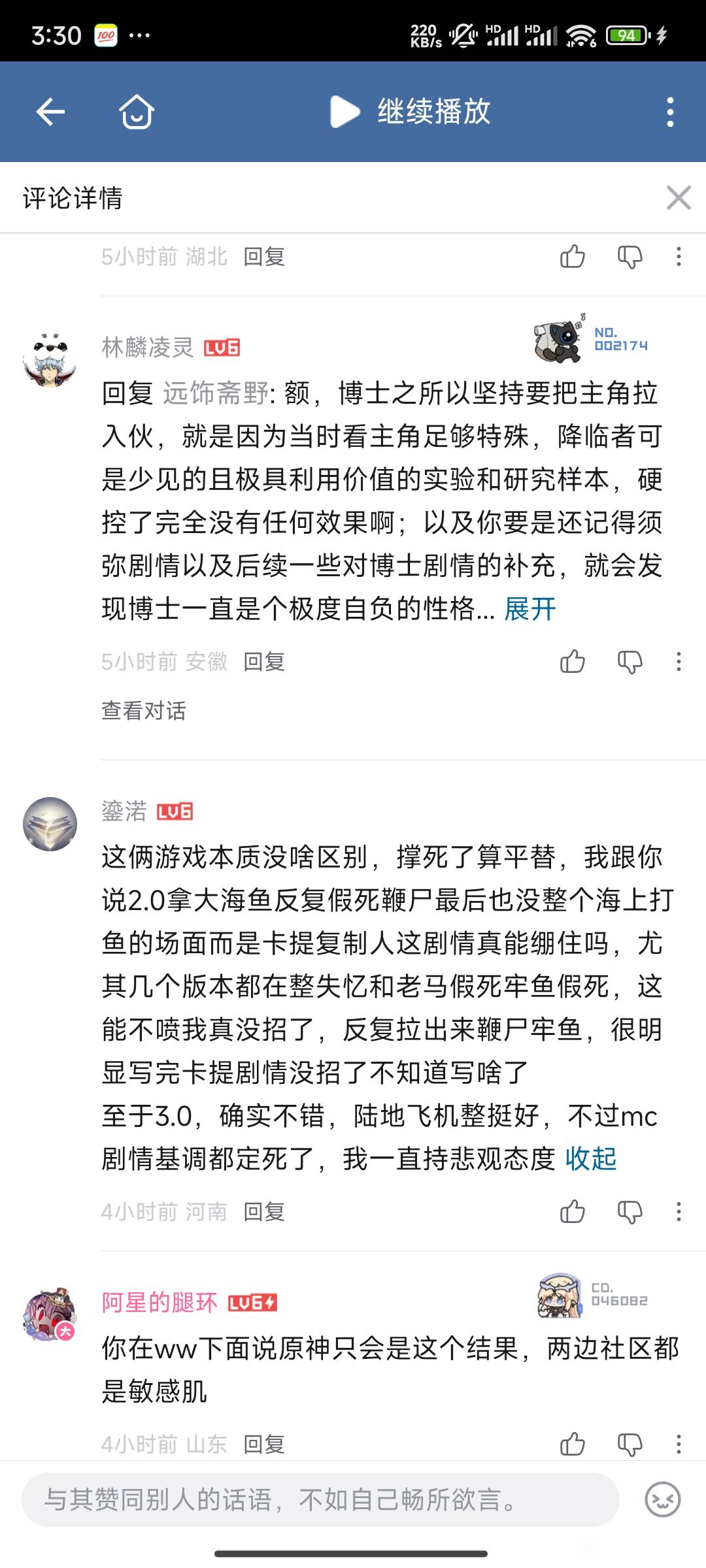The image size is (706, 1568).
Task: Open more options on 鎏诺's comment
Action: [679, 1212]
